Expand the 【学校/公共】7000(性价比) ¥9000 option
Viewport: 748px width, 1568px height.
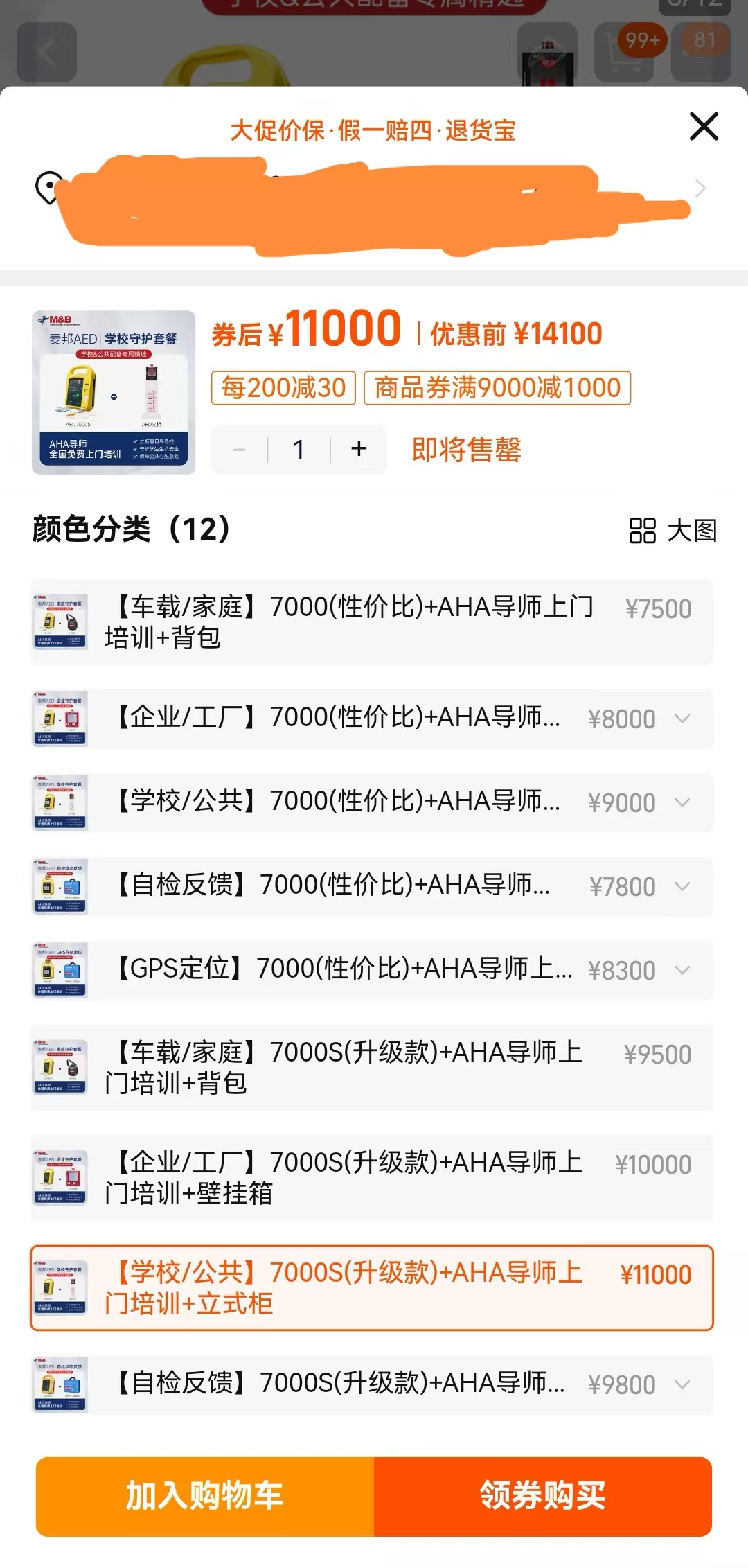tap(682, 802)
